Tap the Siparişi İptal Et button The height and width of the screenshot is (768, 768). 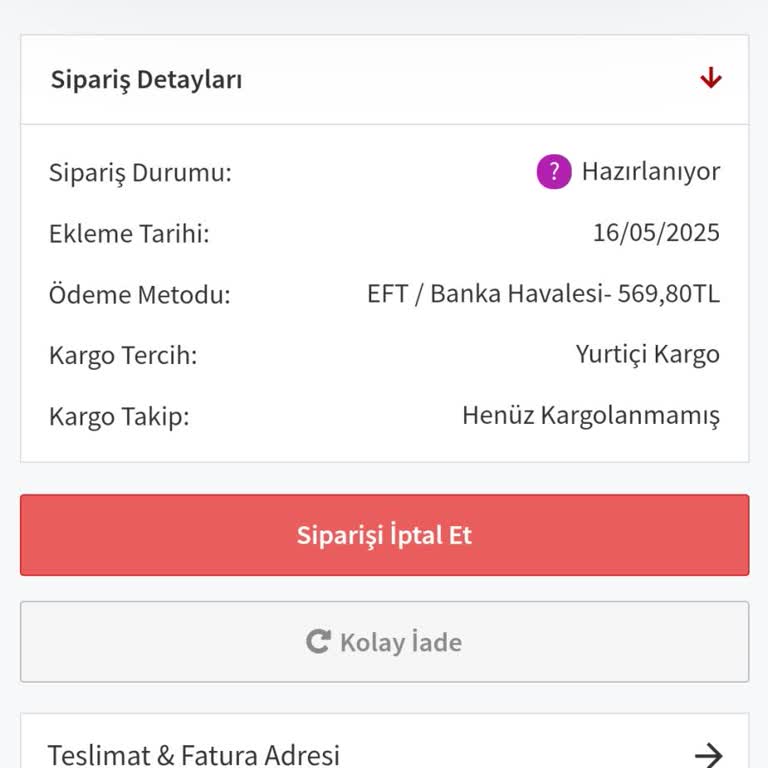pos(384,535)
